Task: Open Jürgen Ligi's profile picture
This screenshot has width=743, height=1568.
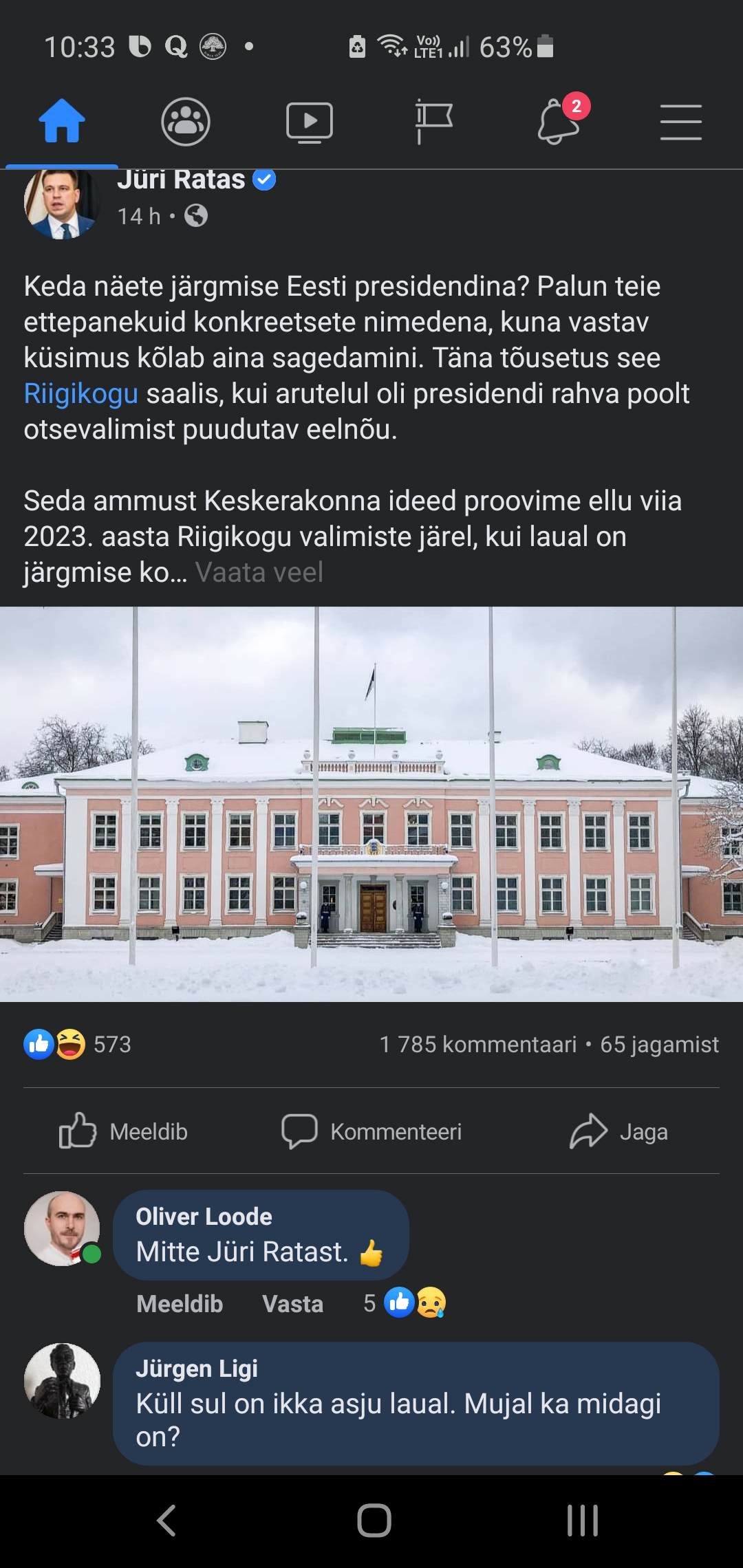Action: click(62, 1380)
